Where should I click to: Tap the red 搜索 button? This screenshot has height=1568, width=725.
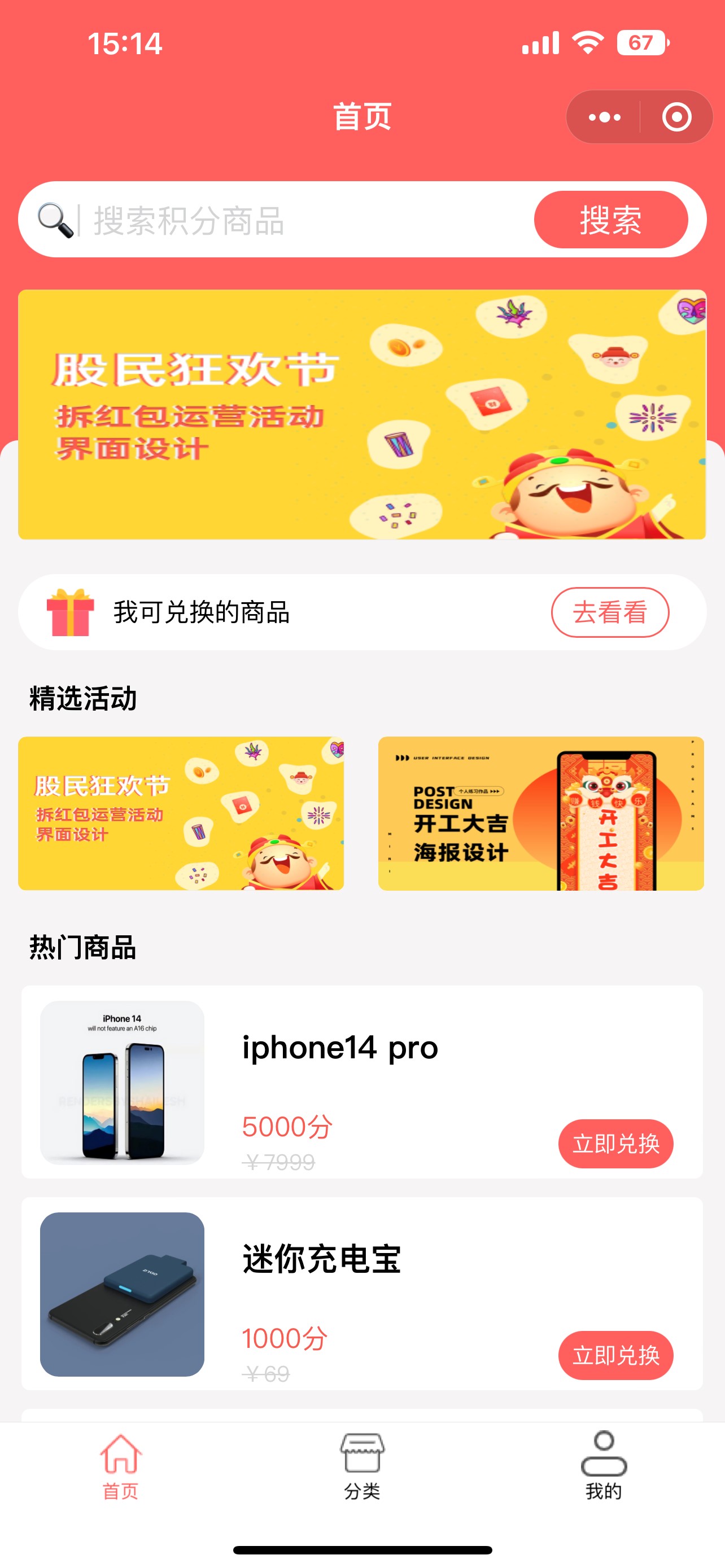[x=610, y=220]
